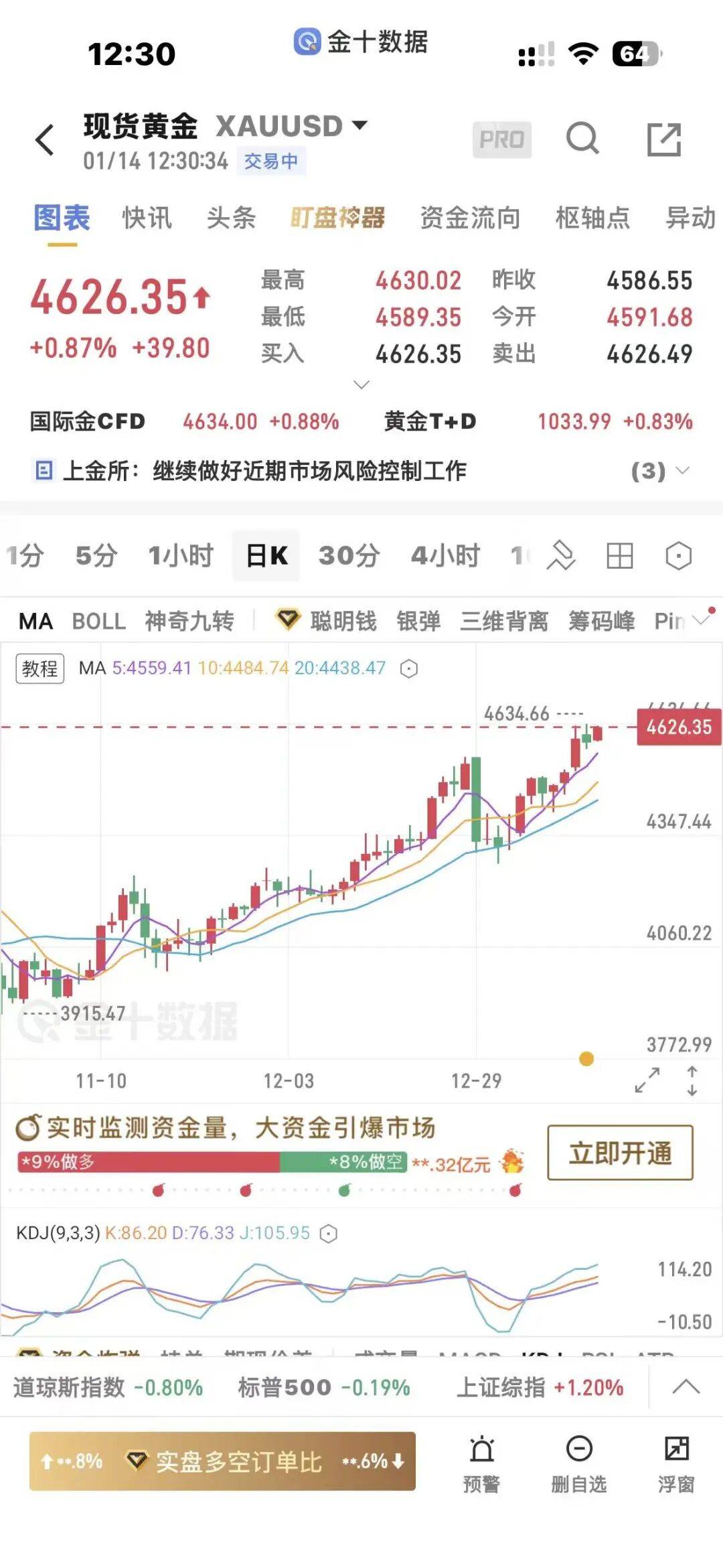Switch to the 资金流向 tab
Screen dimensions: 723x1568
click(470, 218)
